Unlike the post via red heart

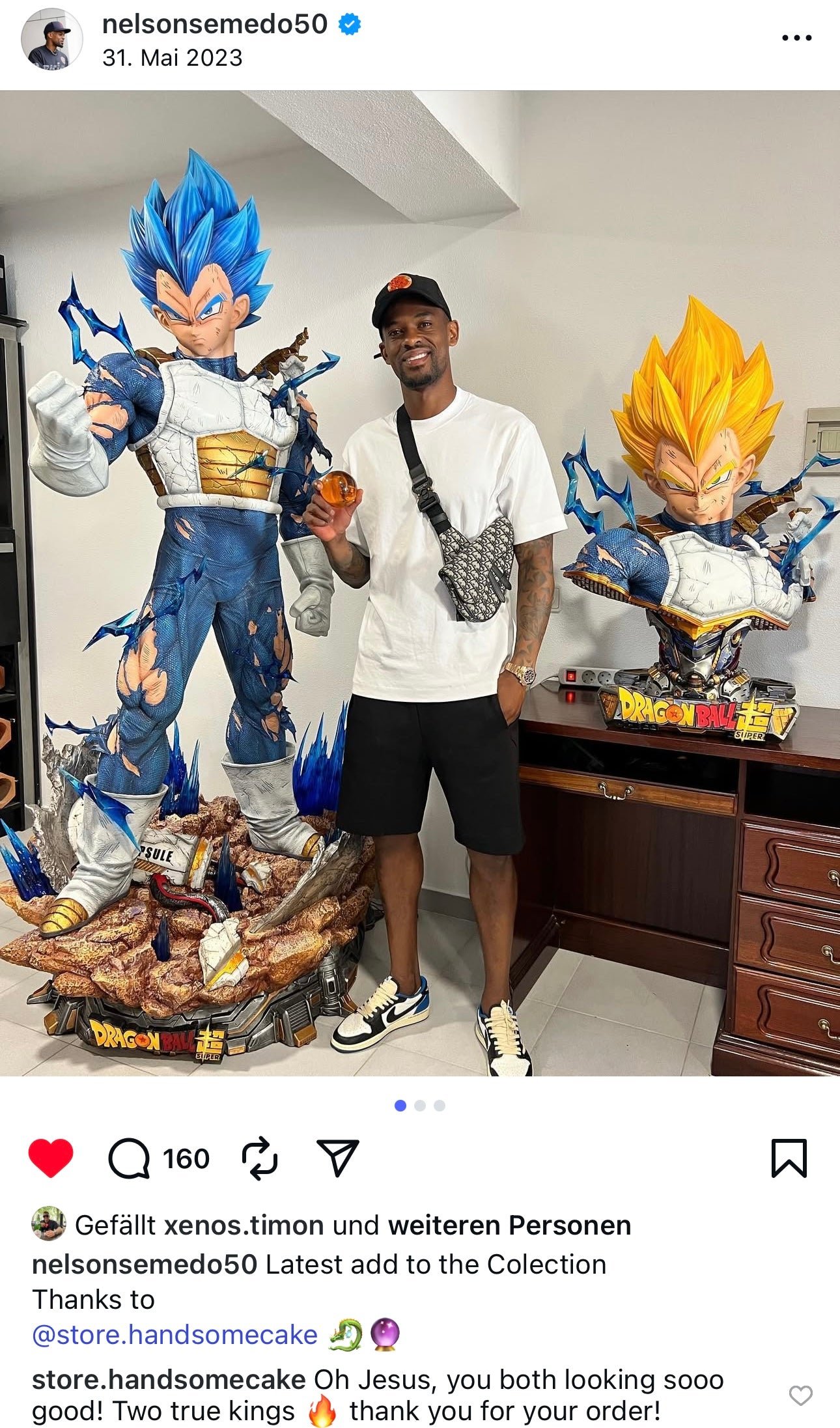(x=51, y=1158)
